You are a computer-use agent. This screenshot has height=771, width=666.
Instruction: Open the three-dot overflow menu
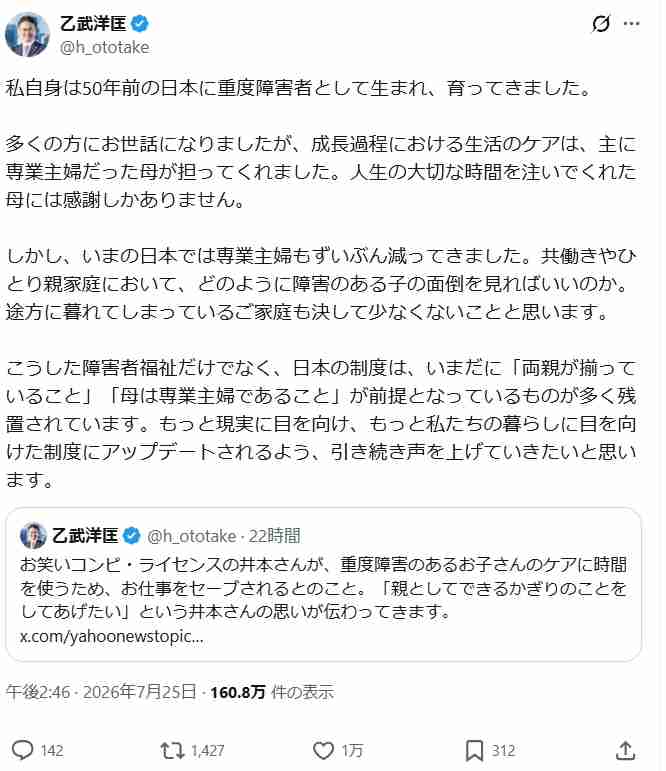click(x=631, y=23)
